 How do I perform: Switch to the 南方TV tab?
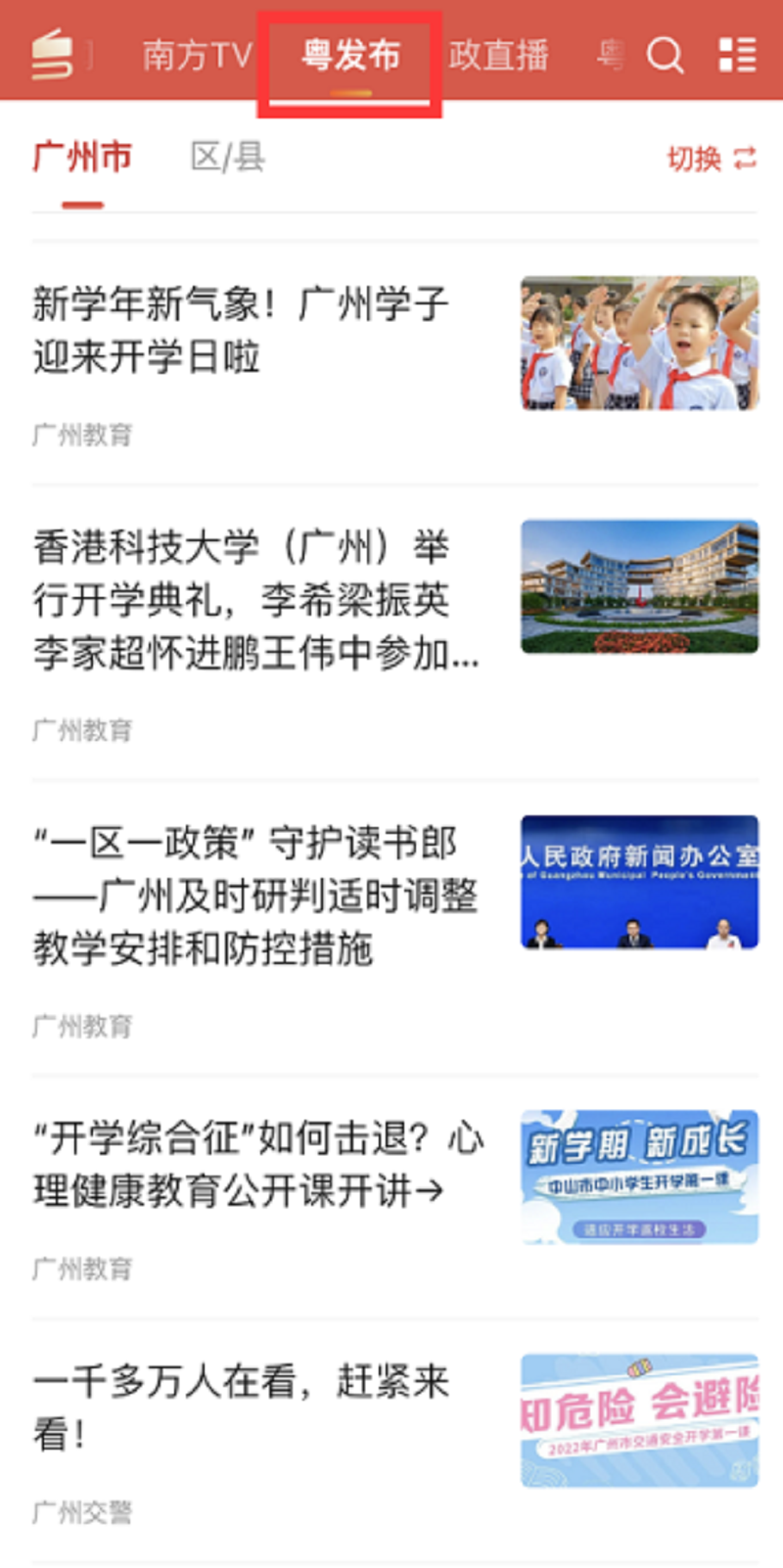tap(197, 55)
